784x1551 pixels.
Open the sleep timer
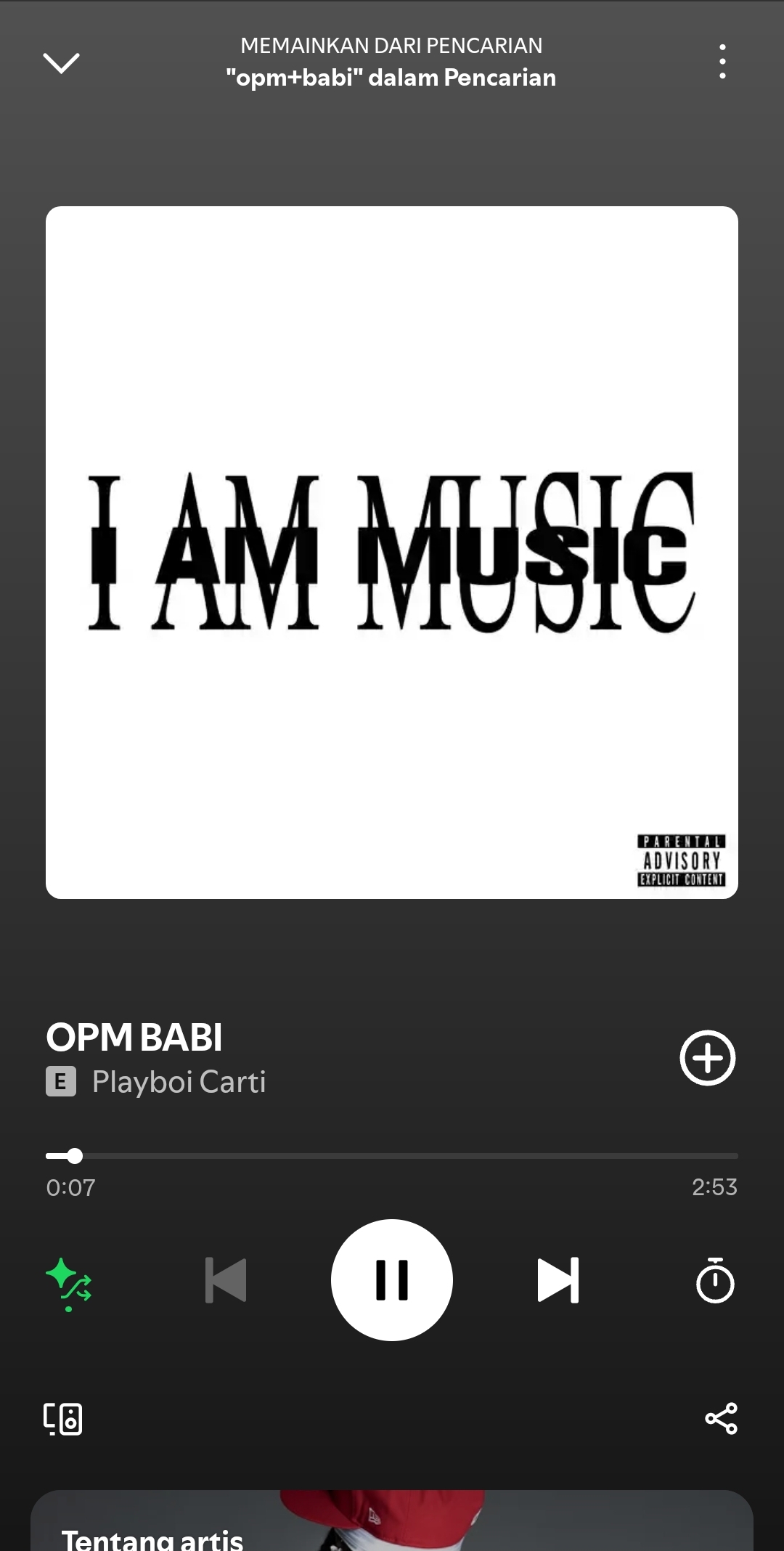click(x=715, y=1280)
